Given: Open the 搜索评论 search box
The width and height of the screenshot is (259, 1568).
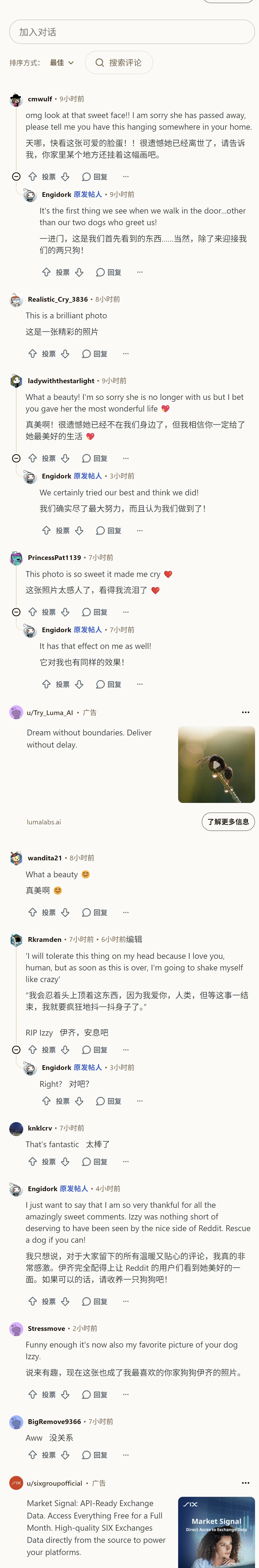Looking at the screenshot, I should pos(119,63).
